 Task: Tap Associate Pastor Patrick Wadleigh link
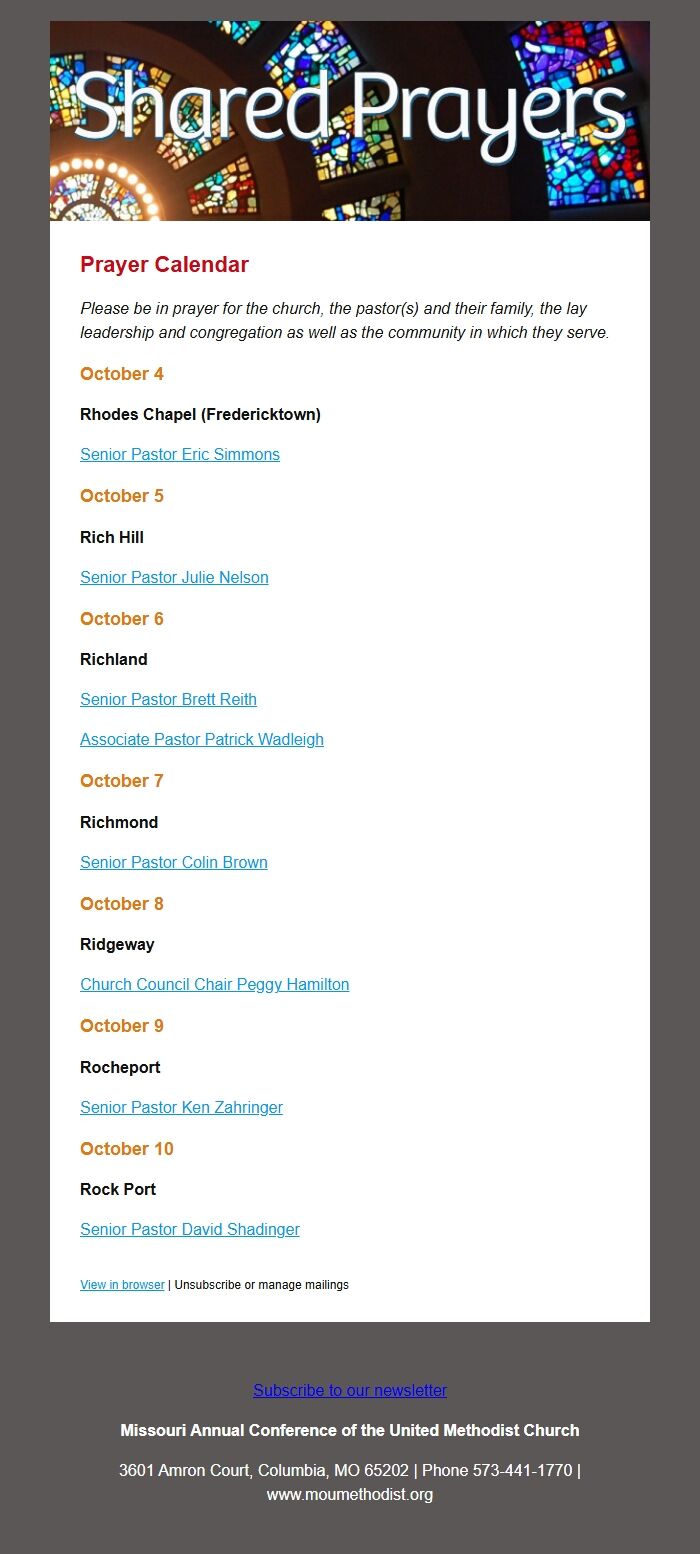[202, 740]
